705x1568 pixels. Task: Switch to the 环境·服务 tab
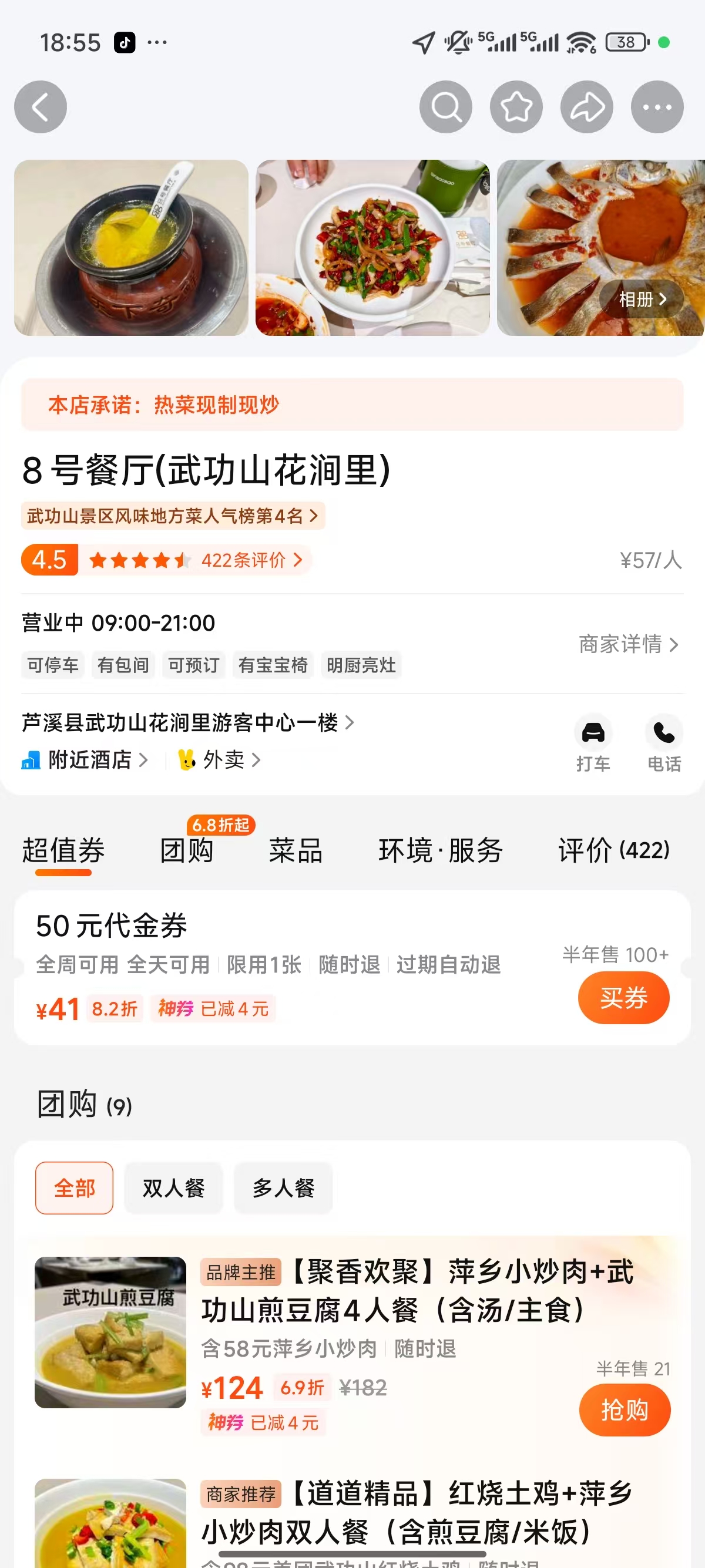click(x=440, y=850)
